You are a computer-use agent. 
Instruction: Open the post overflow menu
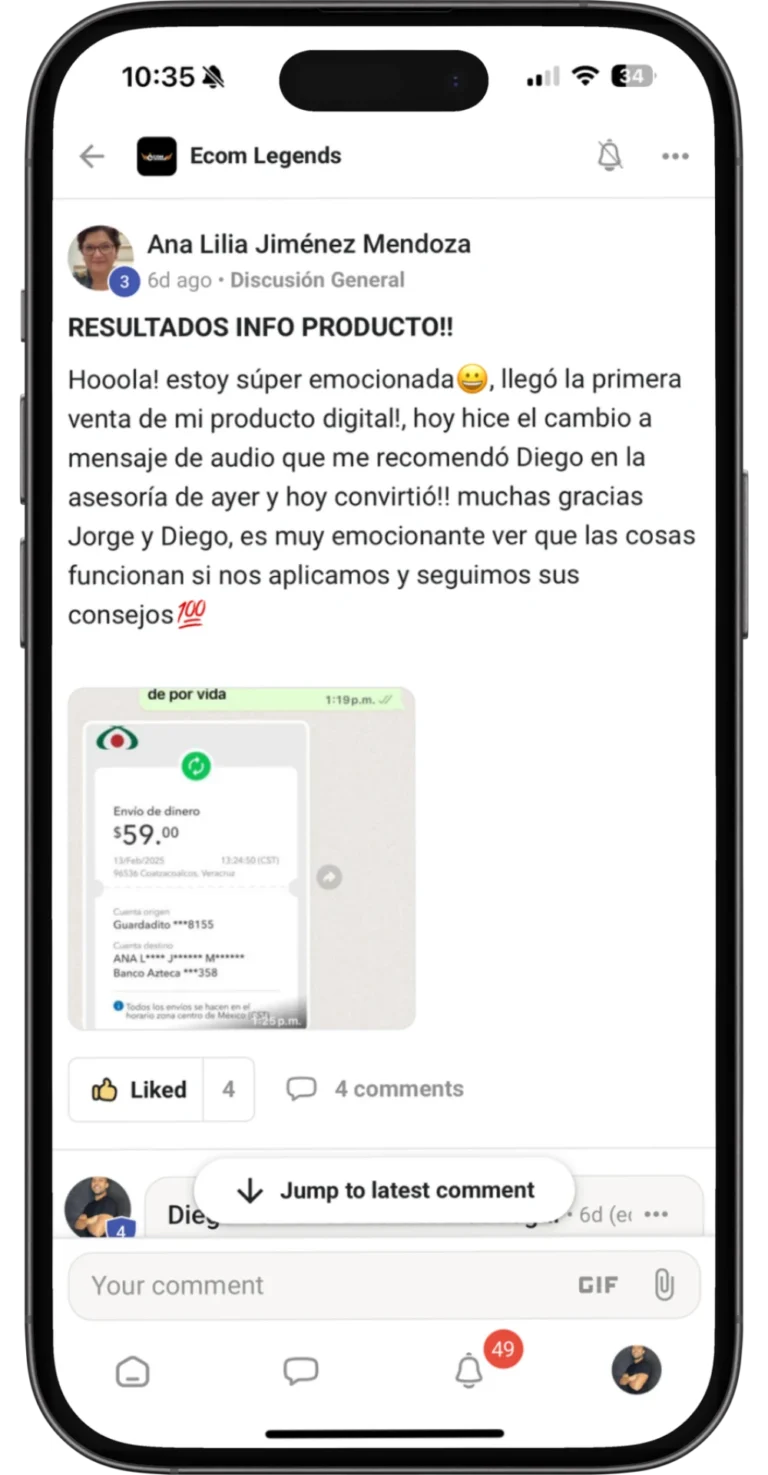[x=675, y=156]
